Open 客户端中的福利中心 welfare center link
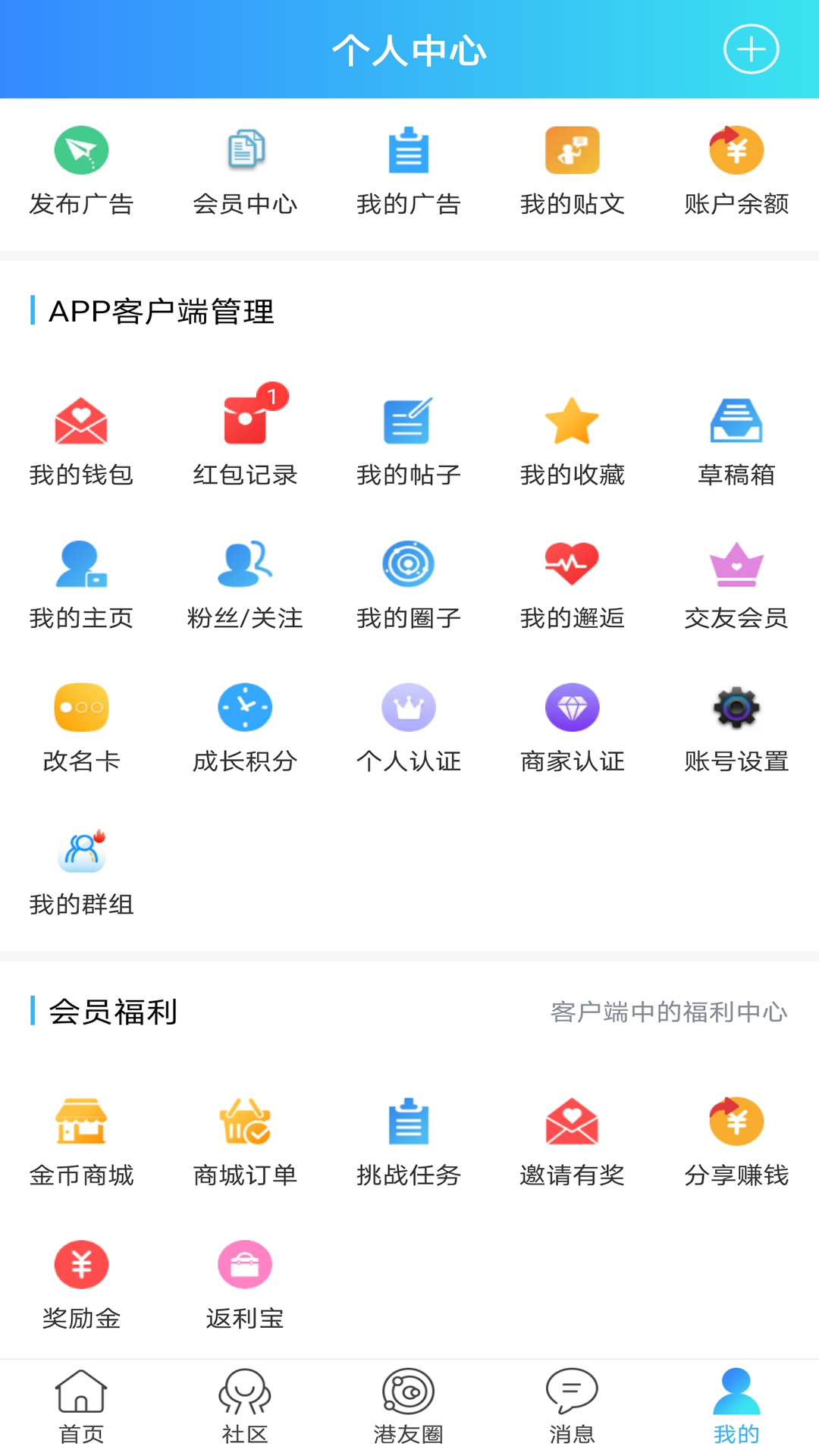819x1456 pixels. tap(670, 1011)
